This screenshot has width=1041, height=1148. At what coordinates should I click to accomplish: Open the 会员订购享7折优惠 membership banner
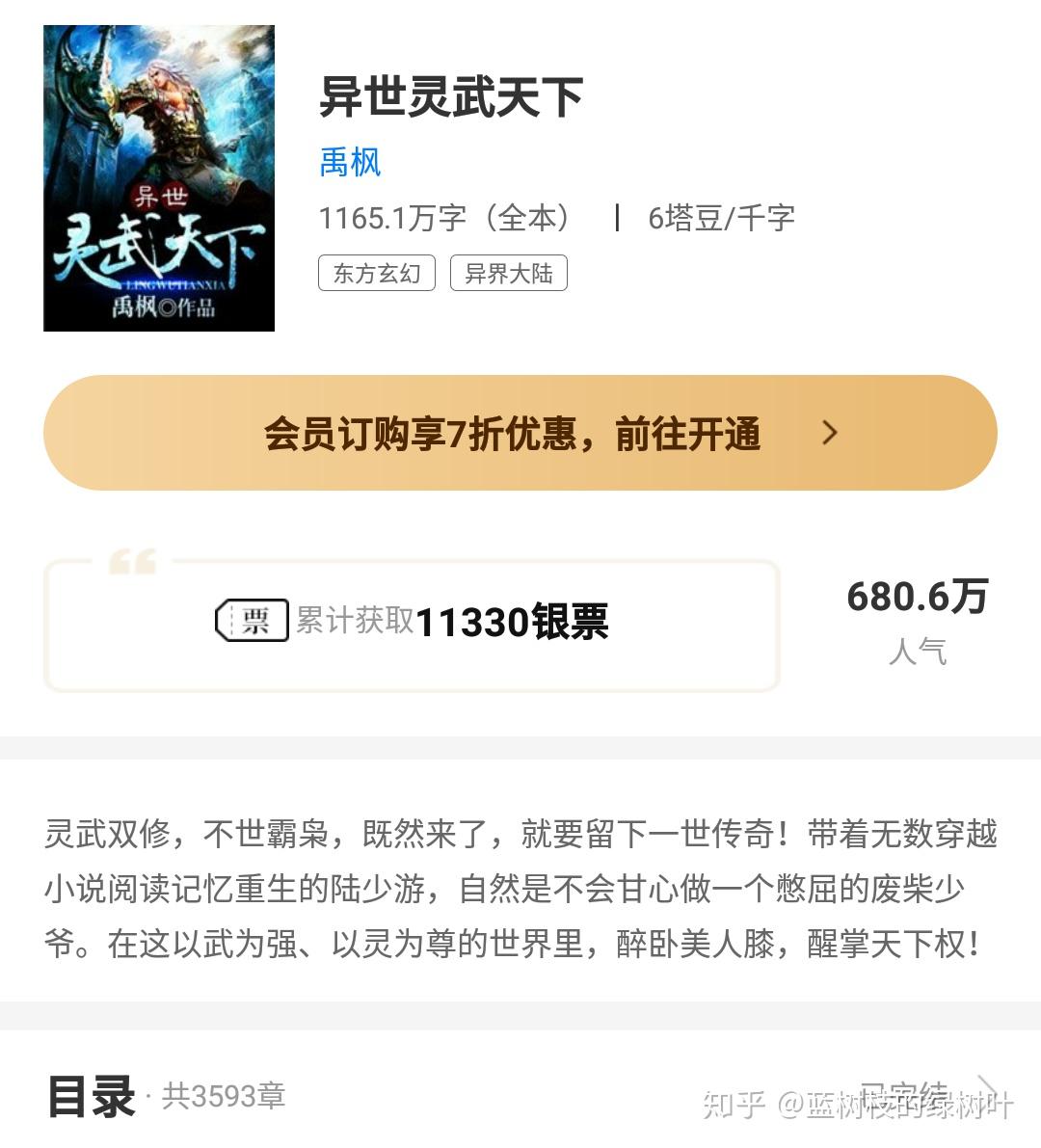(520, 433)
